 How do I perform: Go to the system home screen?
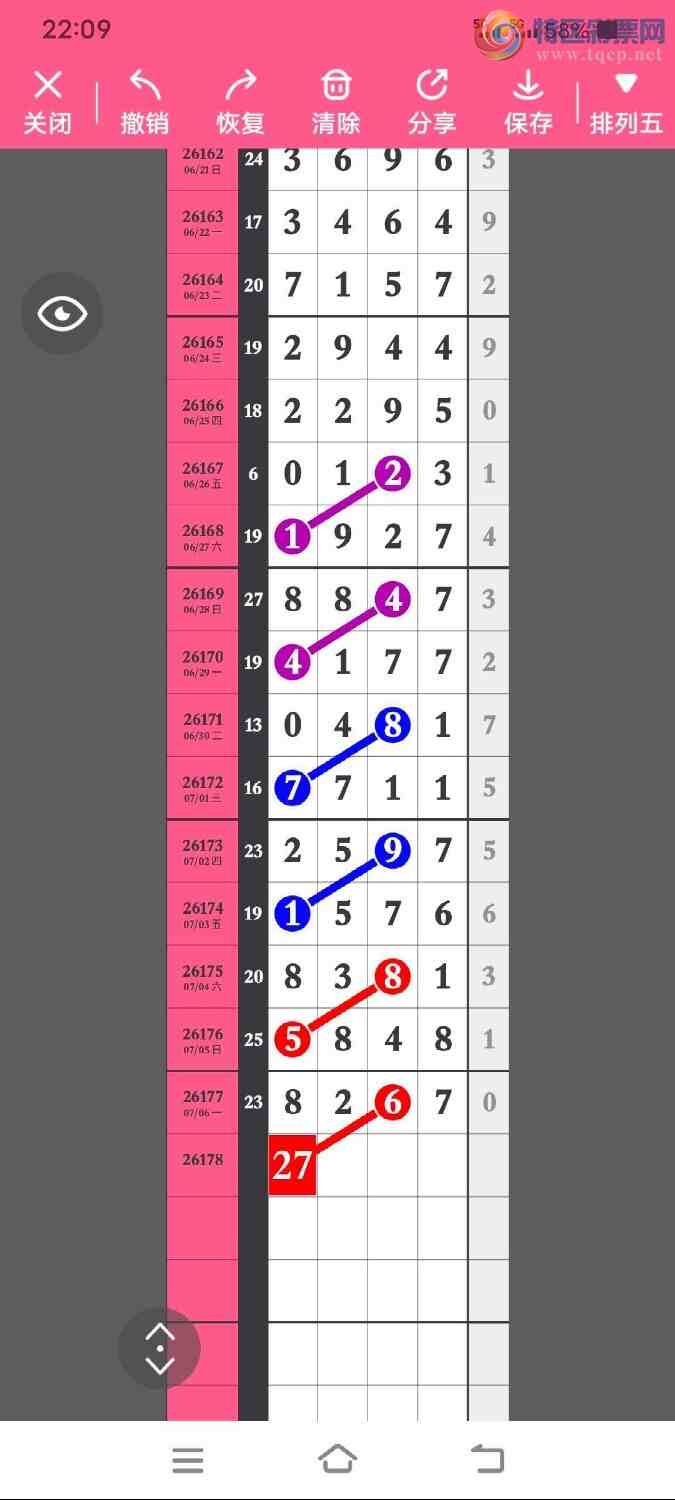pyautogui.click(x=338, y=1460)
